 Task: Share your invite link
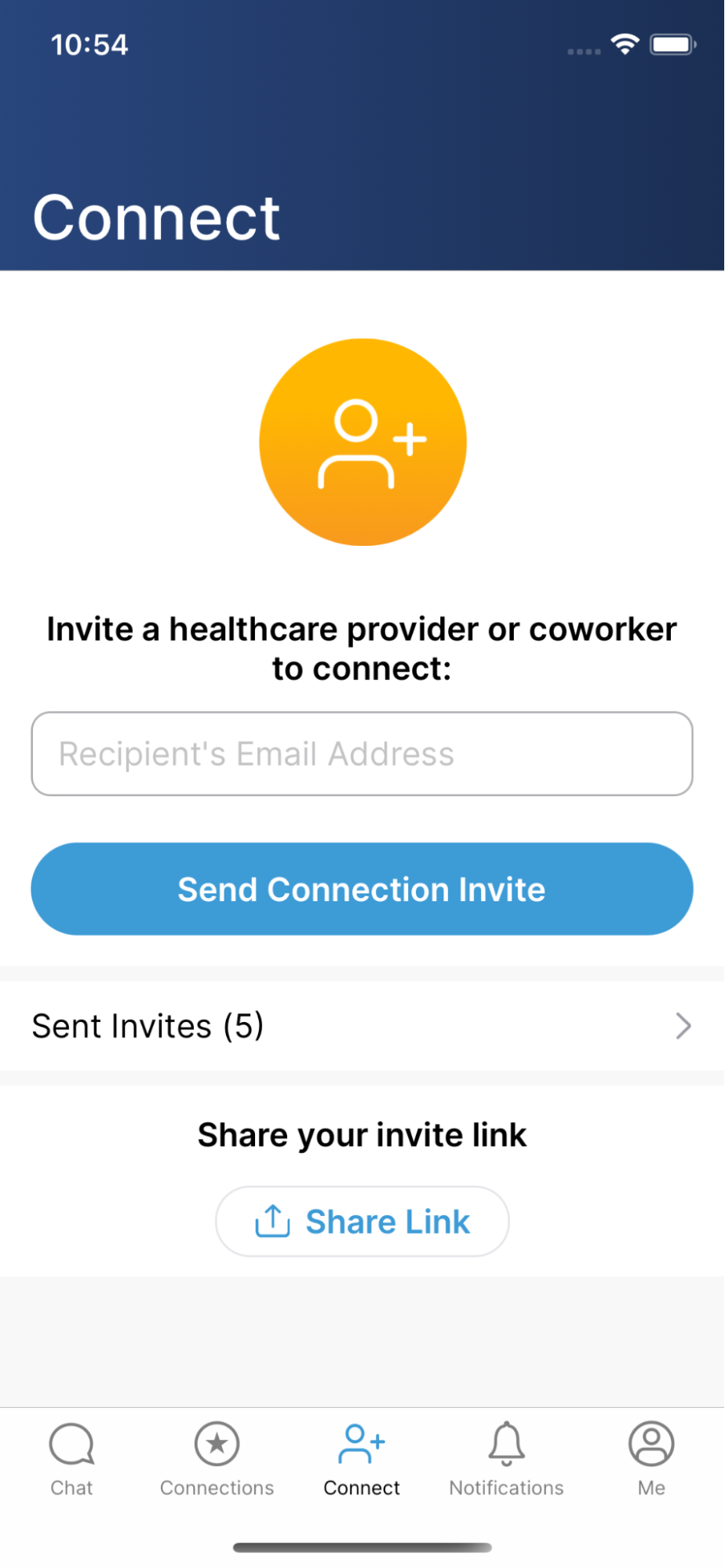(x=362, y=1221)
